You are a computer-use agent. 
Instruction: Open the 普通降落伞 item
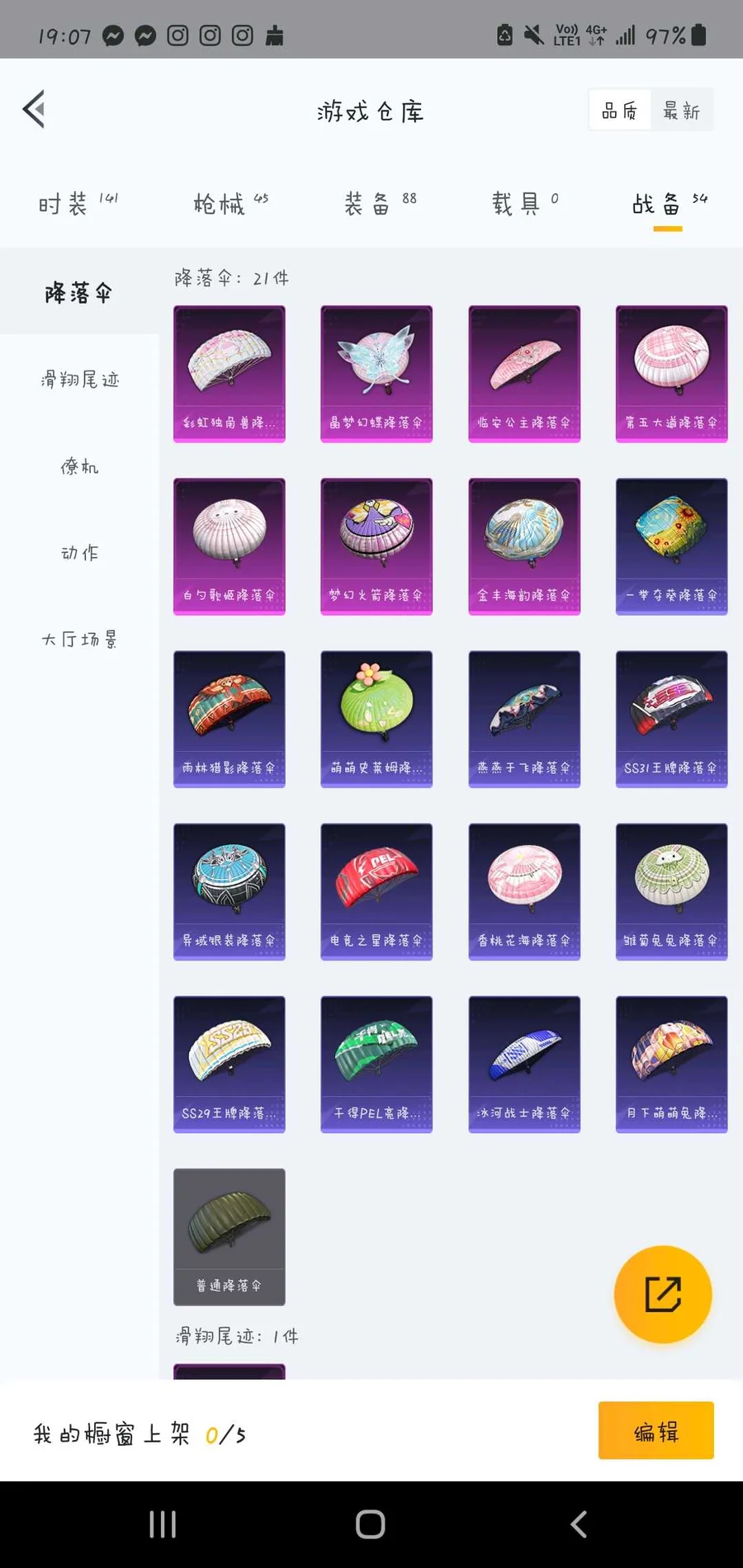click(x=230, y=1236)
